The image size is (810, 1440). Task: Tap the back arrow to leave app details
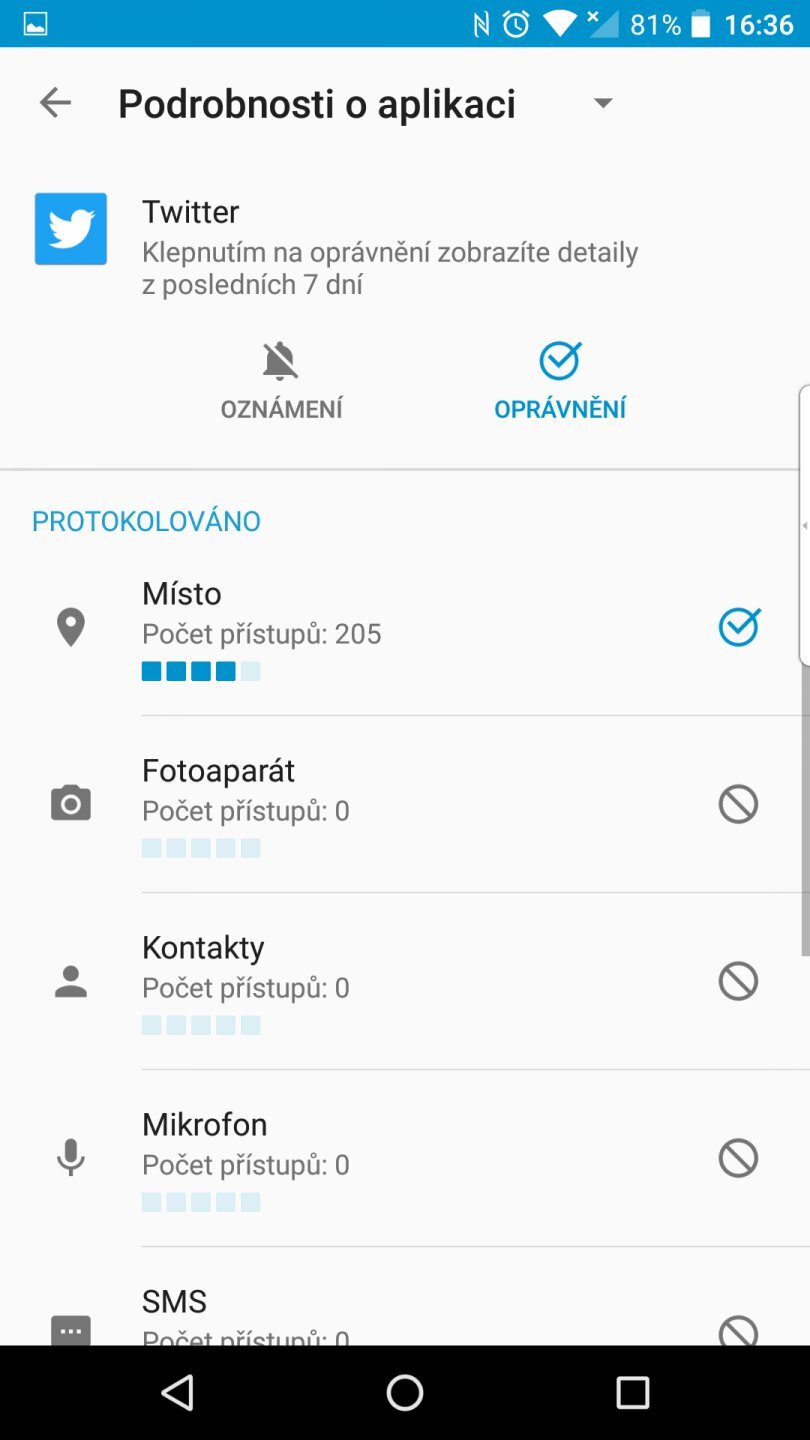[x=55, y=102]
